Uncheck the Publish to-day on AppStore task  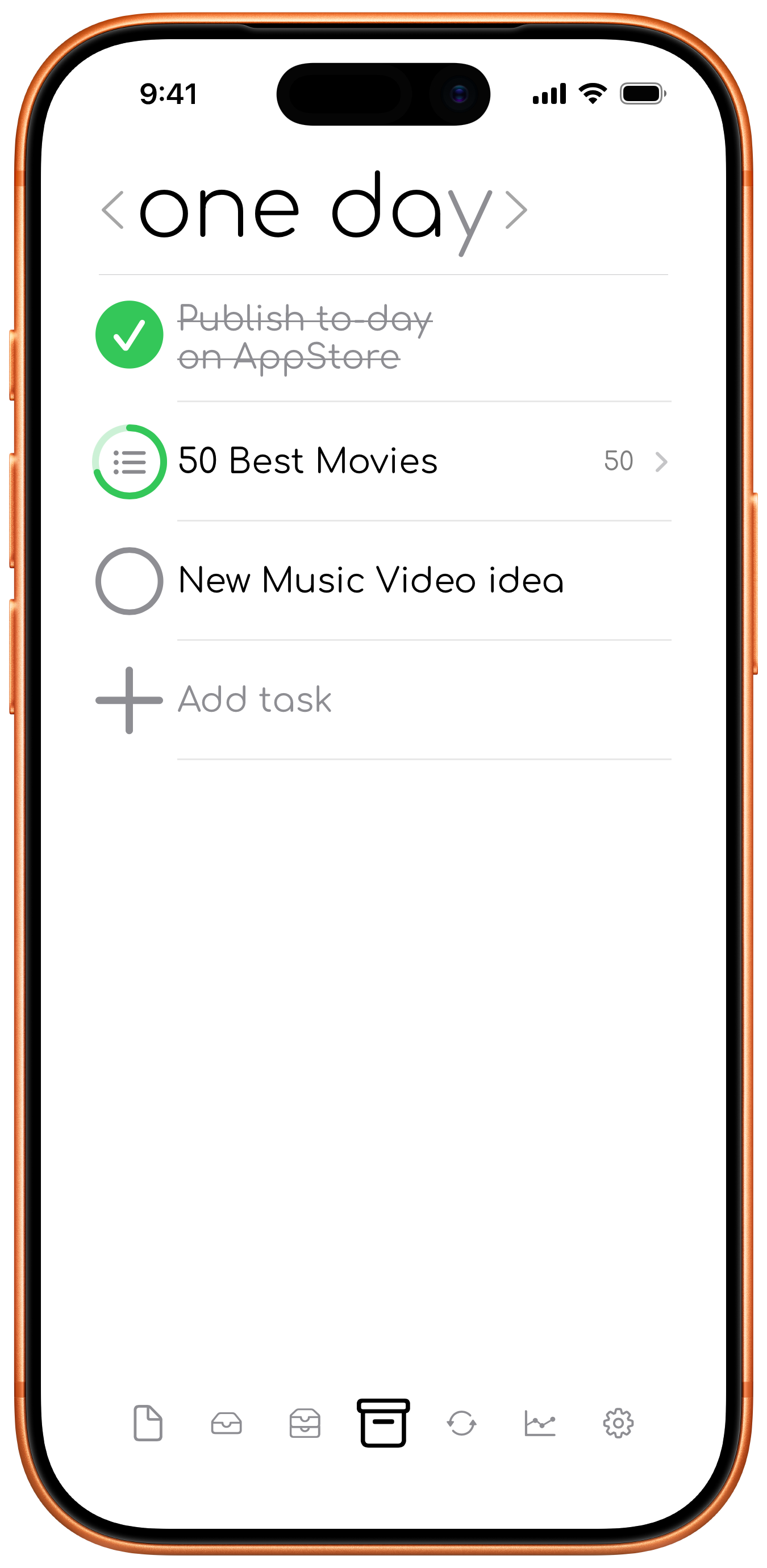(129, 335)
